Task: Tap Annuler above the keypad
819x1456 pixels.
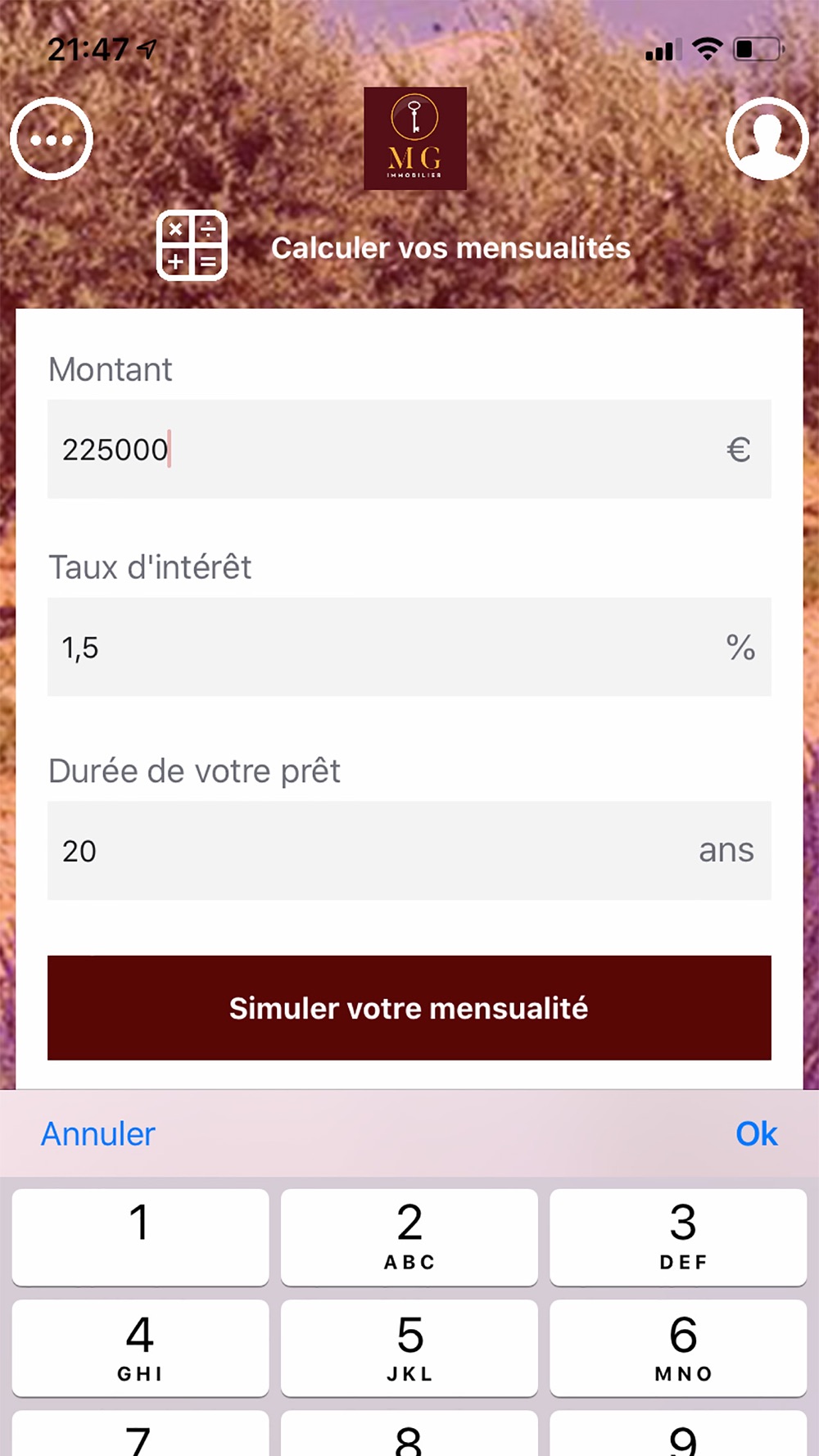Action: click(98, 1134)
